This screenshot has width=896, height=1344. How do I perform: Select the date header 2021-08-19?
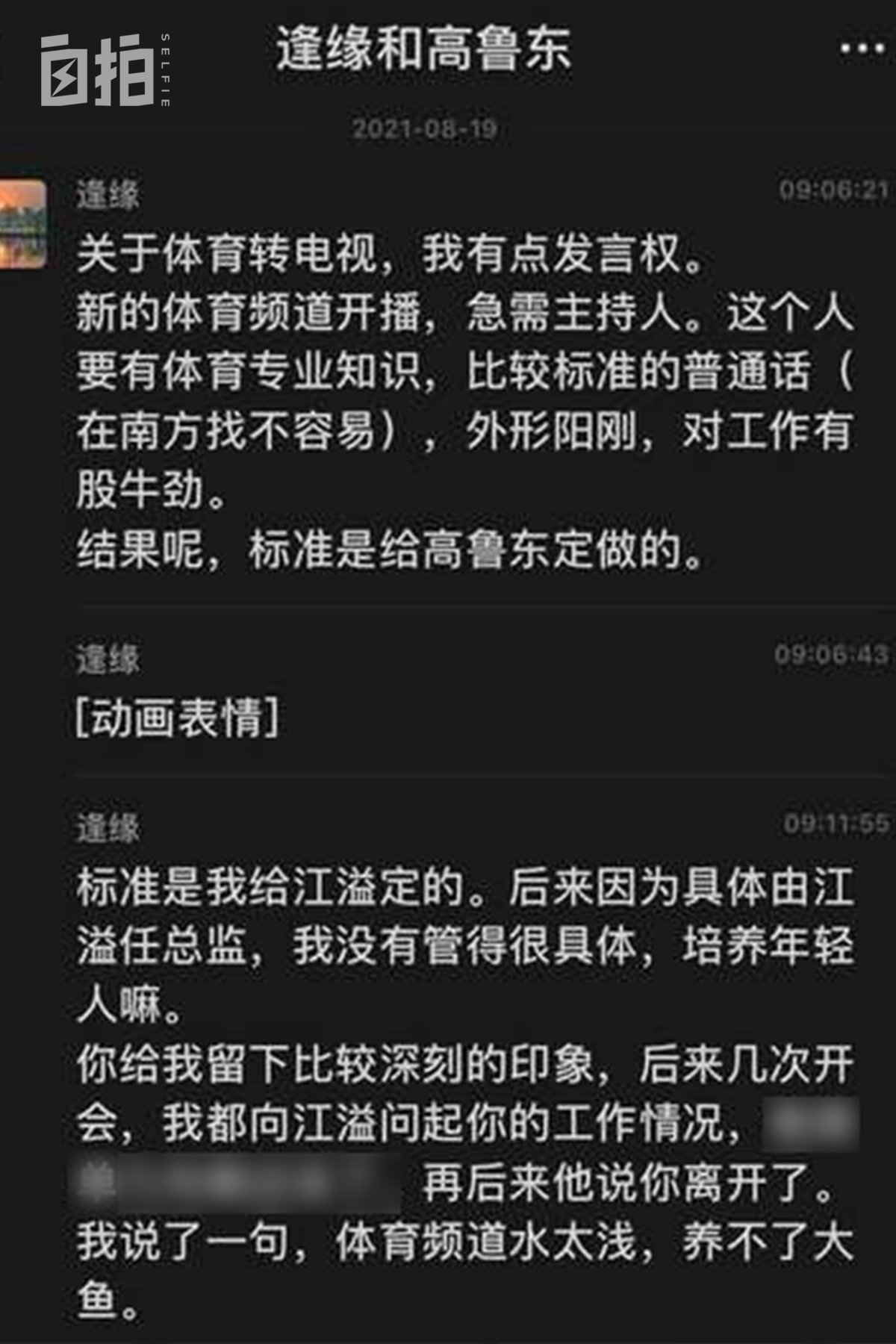click(428, 127)
